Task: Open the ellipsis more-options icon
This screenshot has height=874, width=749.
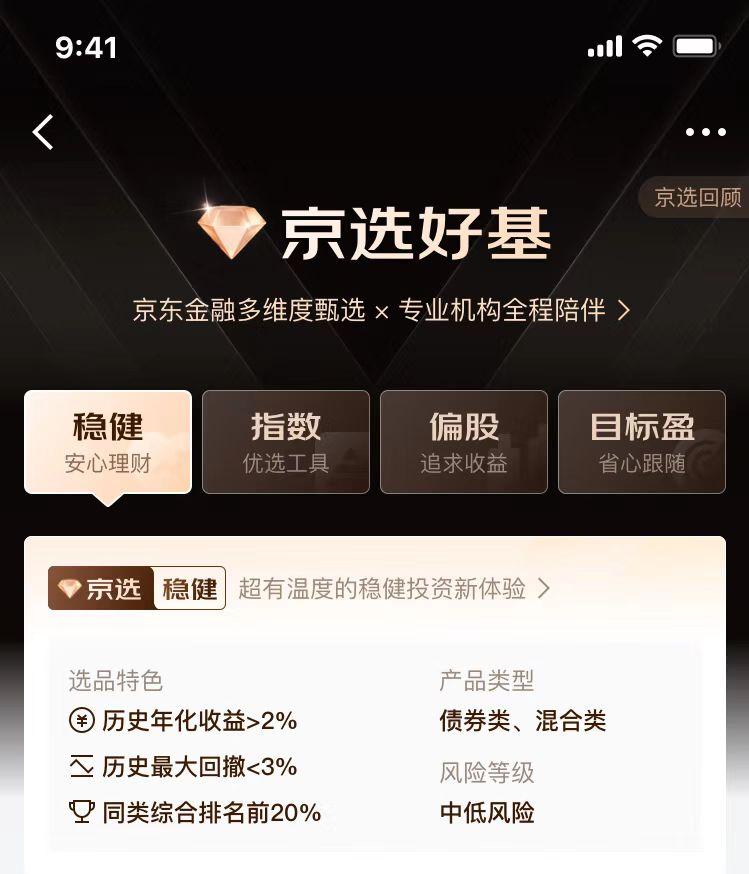Action: (706, 131)
